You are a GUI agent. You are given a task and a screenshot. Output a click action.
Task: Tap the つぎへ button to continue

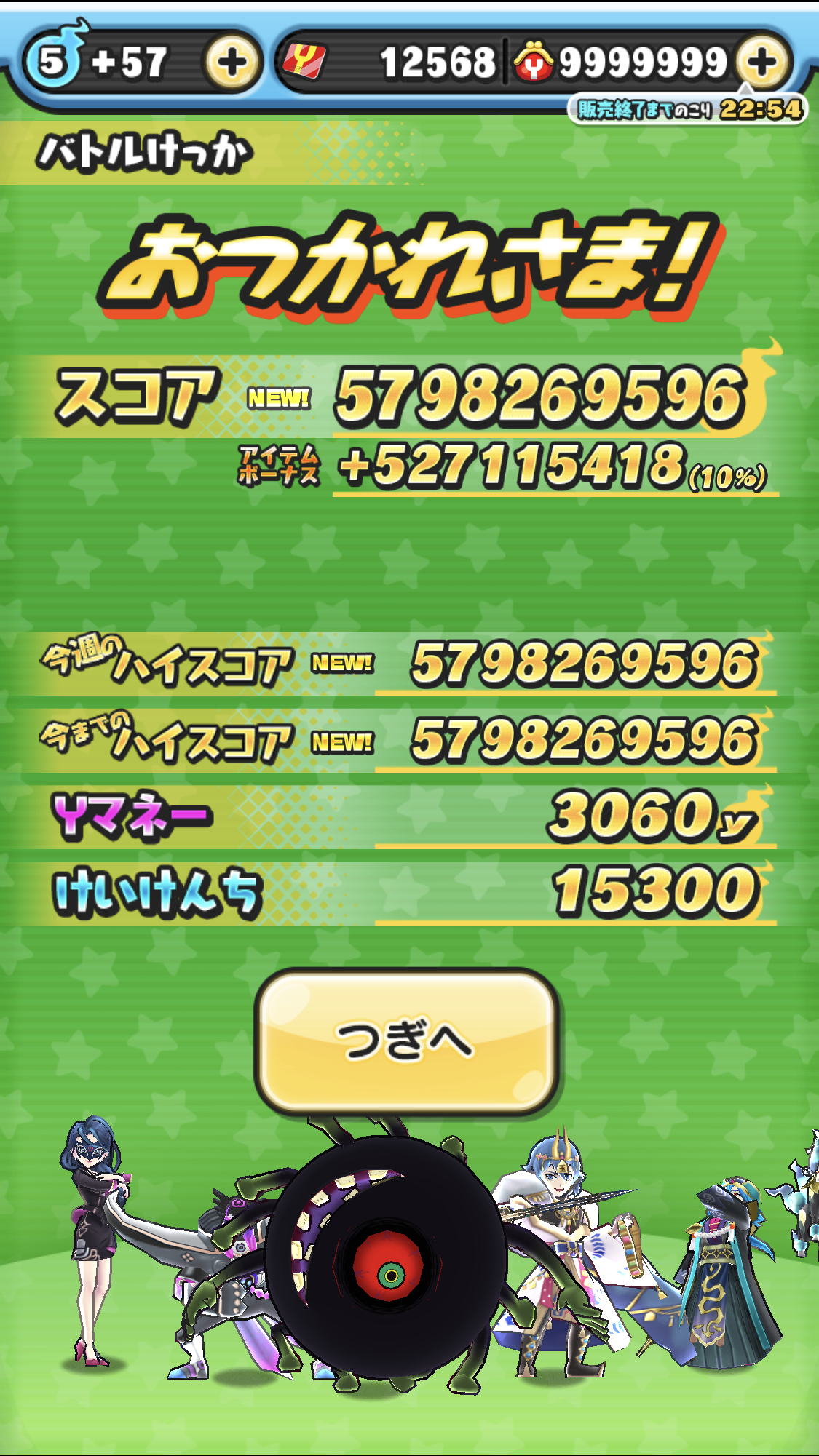406,1041
